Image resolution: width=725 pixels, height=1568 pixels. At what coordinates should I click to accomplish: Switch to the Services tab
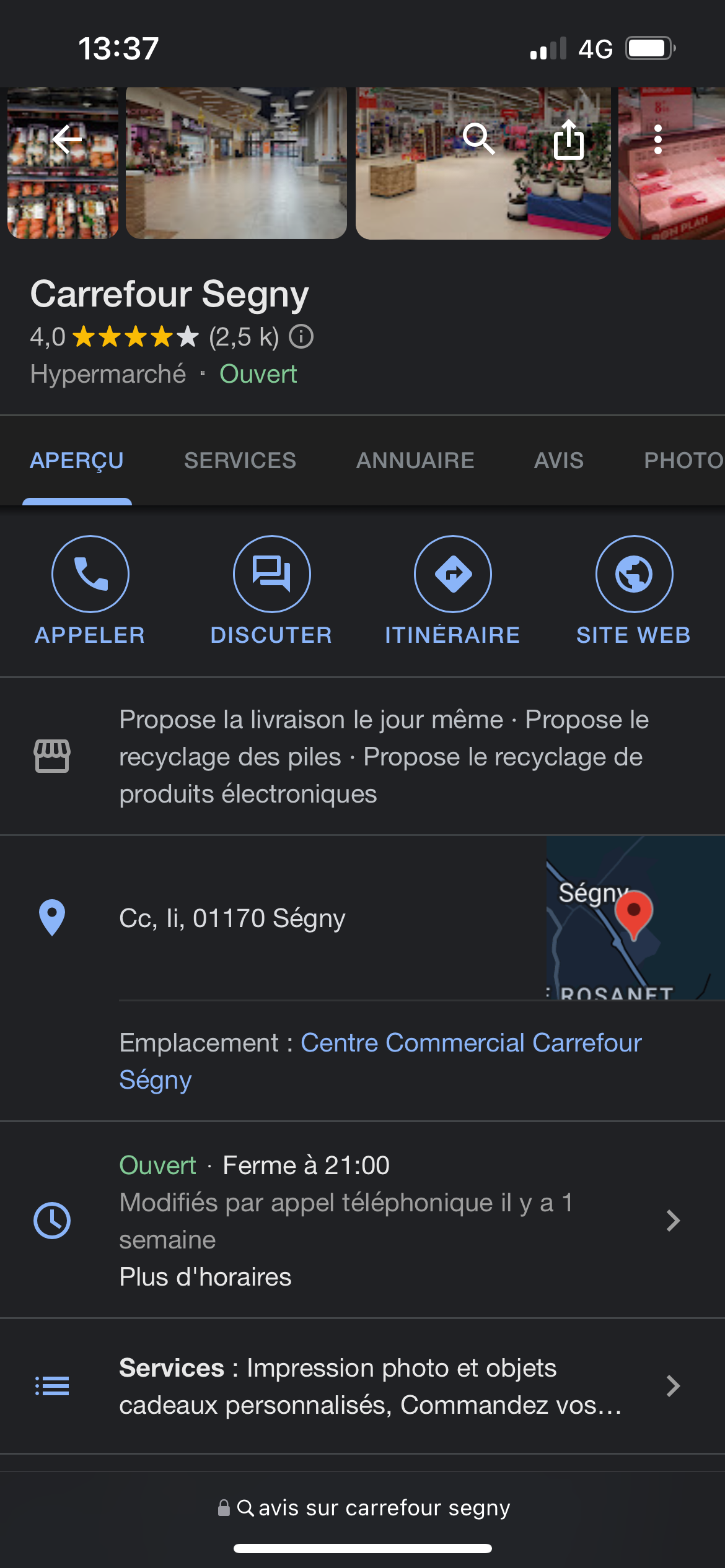[x=240, y=461]
